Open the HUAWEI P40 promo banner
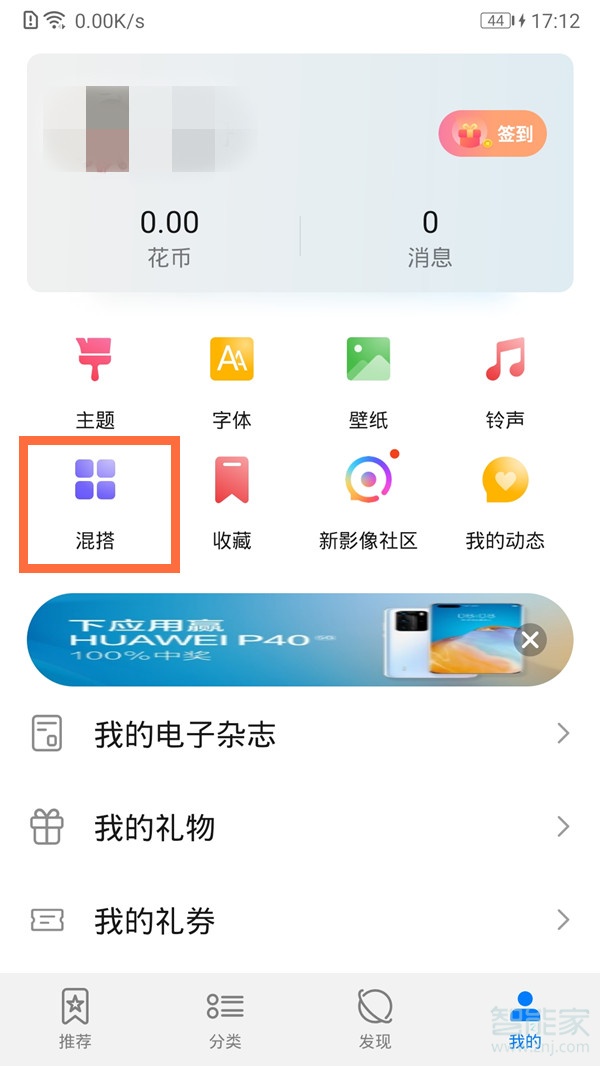Viewport: 600px width, 1066px height. (270, 640)
